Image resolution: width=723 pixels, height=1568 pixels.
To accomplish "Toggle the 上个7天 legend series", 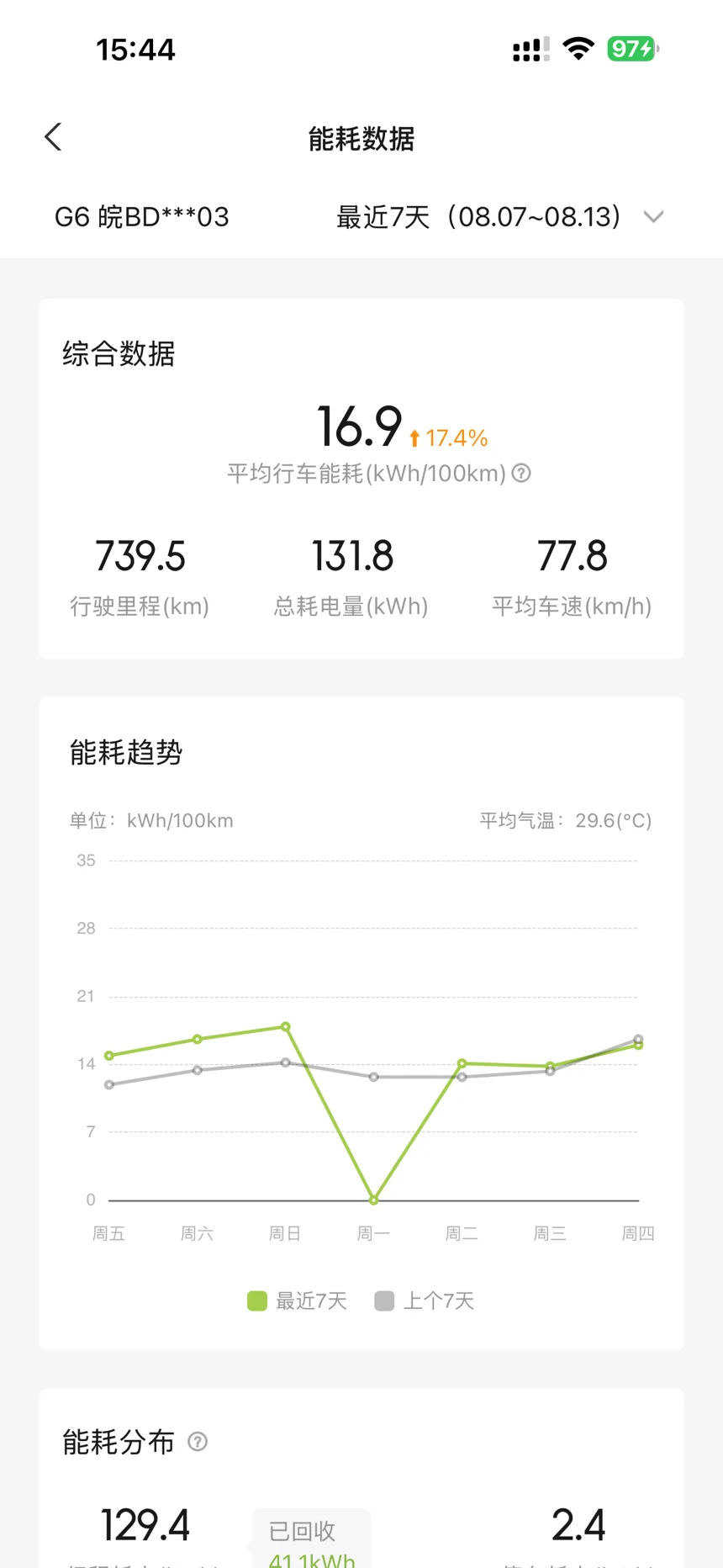I will click(425, 1300).
